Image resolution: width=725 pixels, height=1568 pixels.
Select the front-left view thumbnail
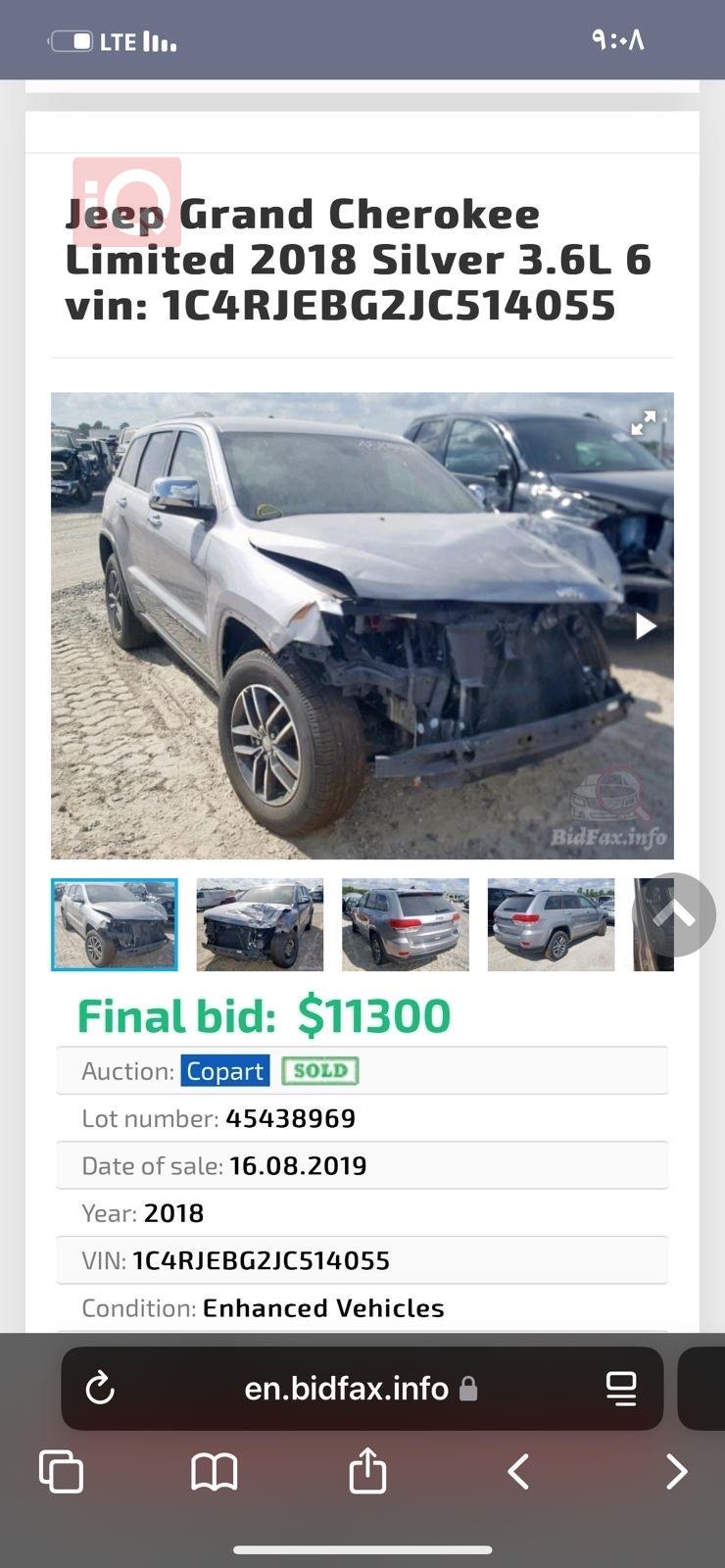click(x=115, y=924)
